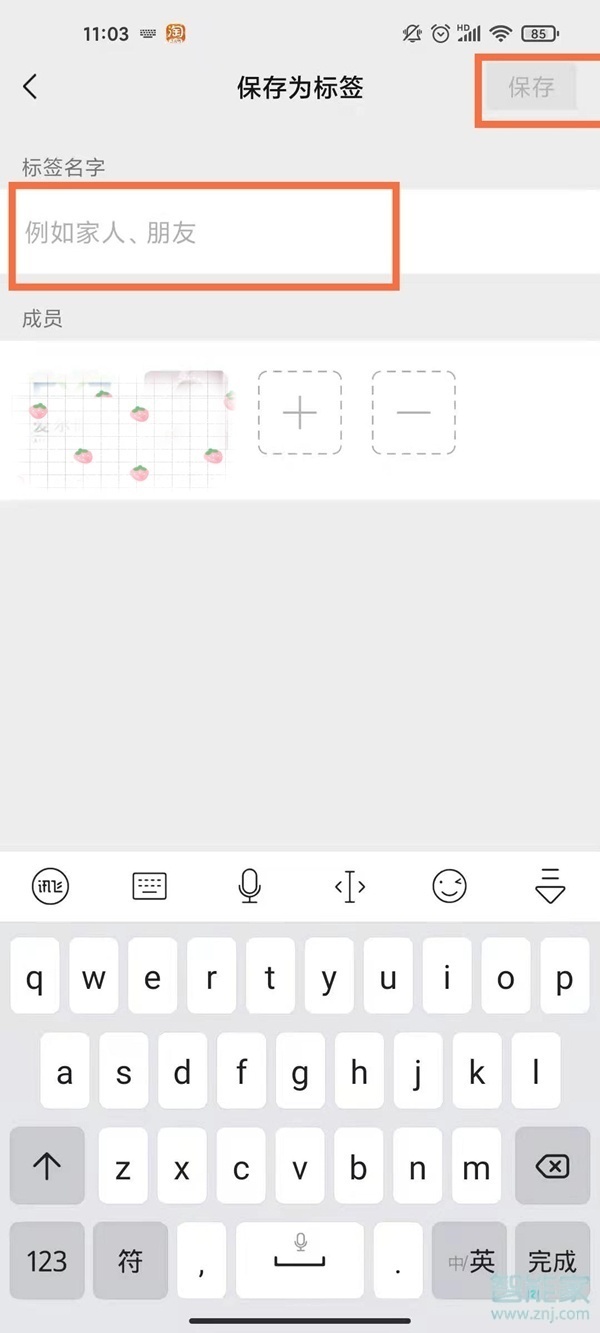Viewport: 600px width, 1333px height.
Task: Switch to the 123 number keyboard
Action: tap(47, 1261)
